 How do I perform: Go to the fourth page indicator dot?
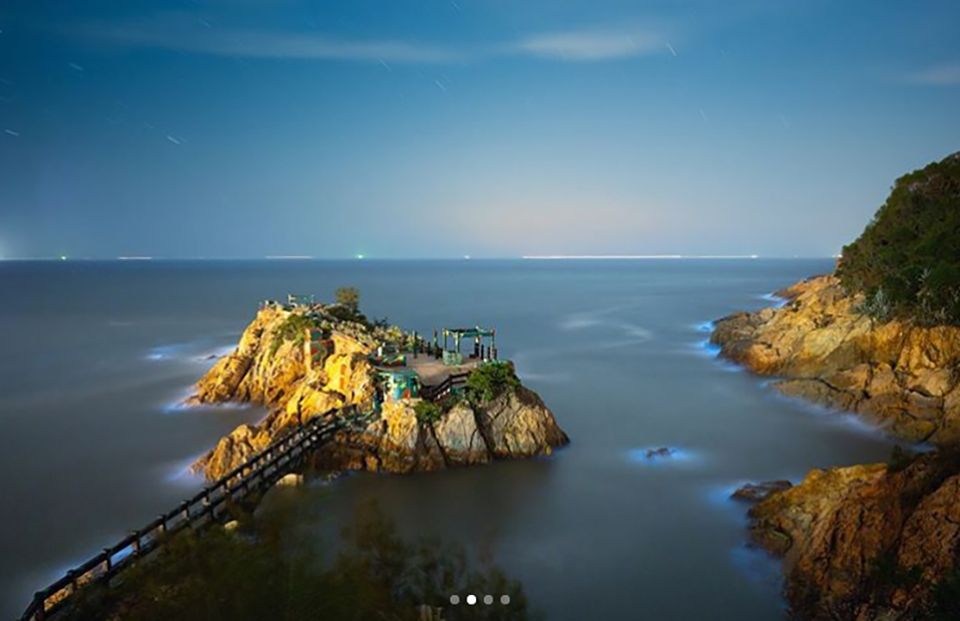pyautogui.click(x=505, y=600)
